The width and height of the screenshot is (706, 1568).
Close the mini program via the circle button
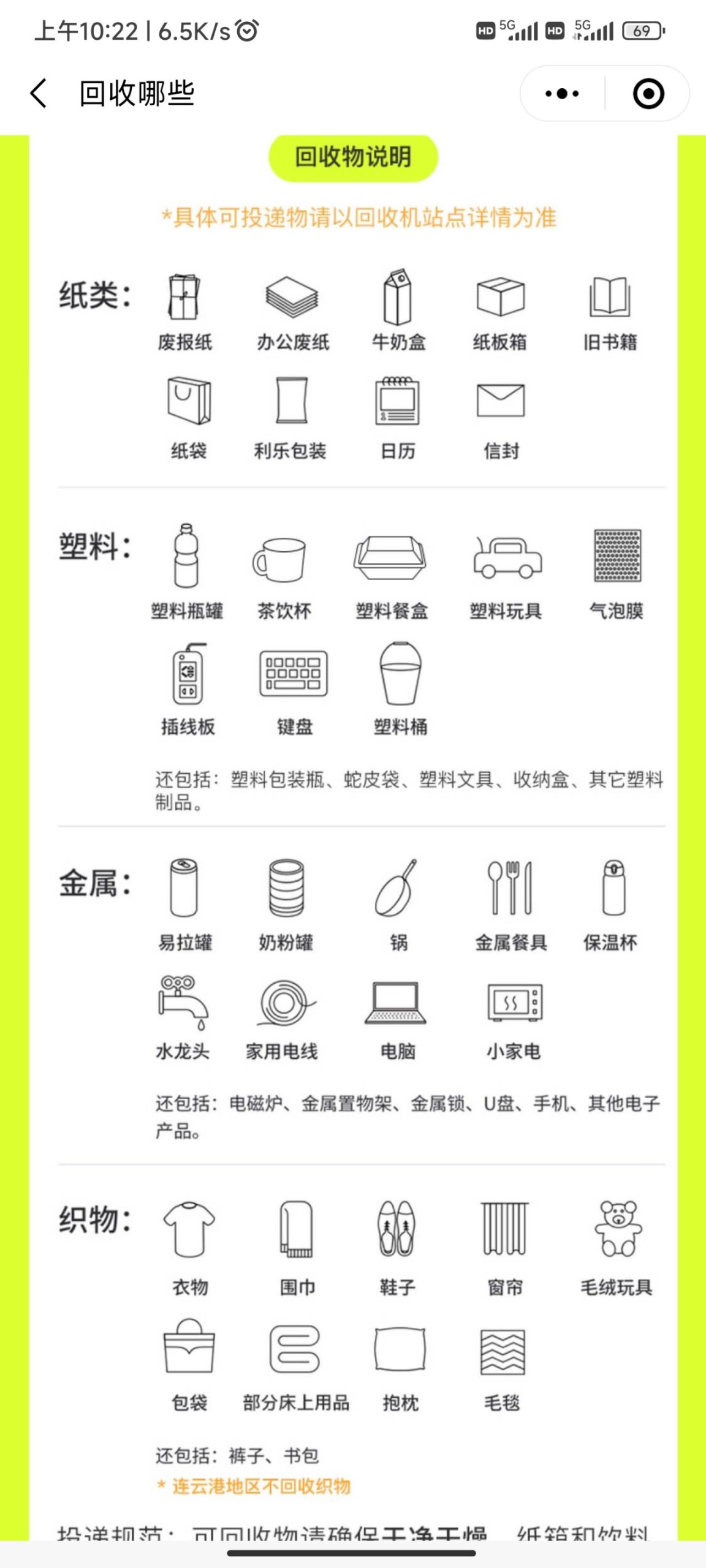pos(648,94)
